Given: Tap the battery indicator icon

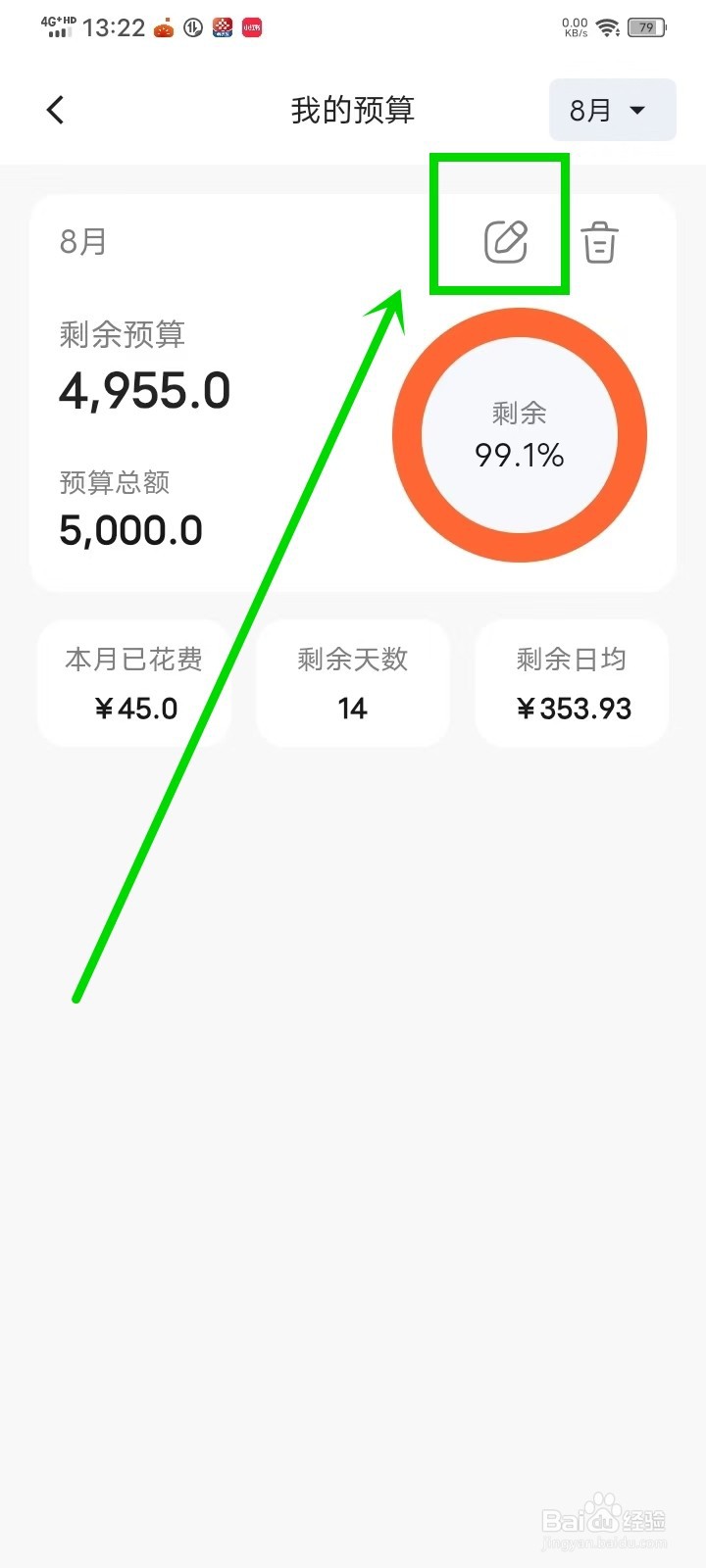Looking at the screenshot, I should [646, 27].
